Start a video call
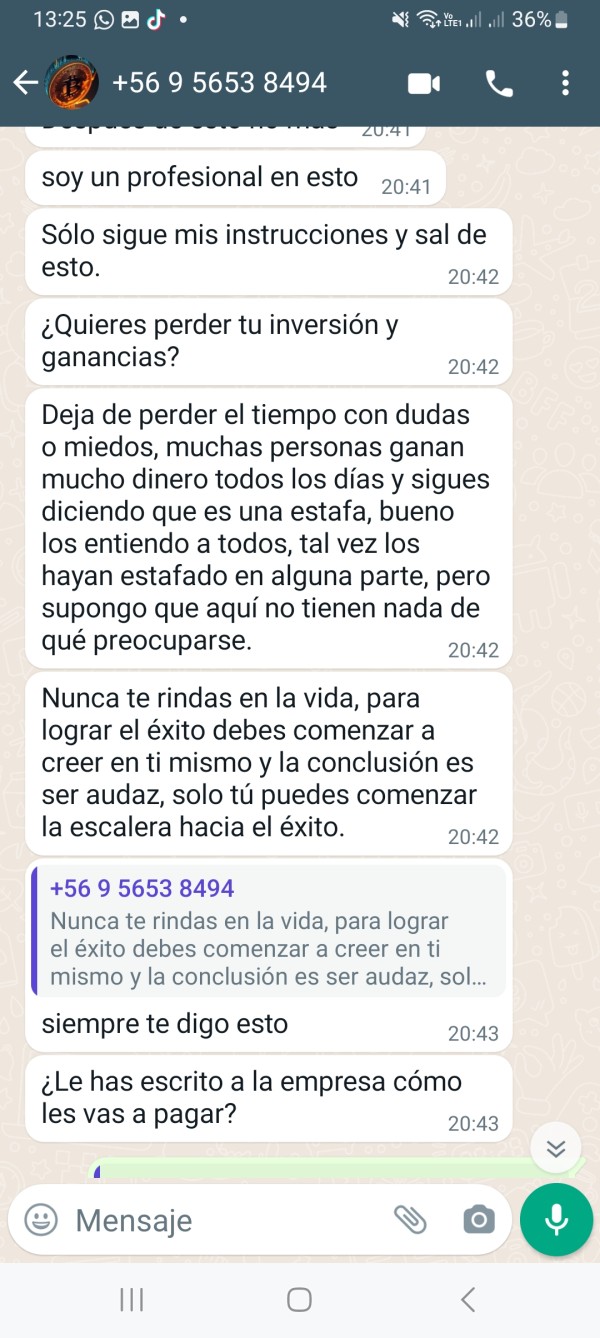The width and height of the screenshot is (600, 1338). 424,83
